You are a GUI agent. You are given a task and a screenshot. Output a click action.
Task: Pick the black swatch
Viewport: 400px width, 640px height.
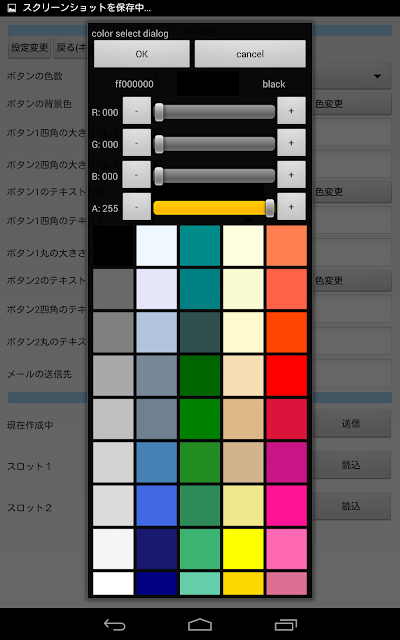[x=113, y=246]
